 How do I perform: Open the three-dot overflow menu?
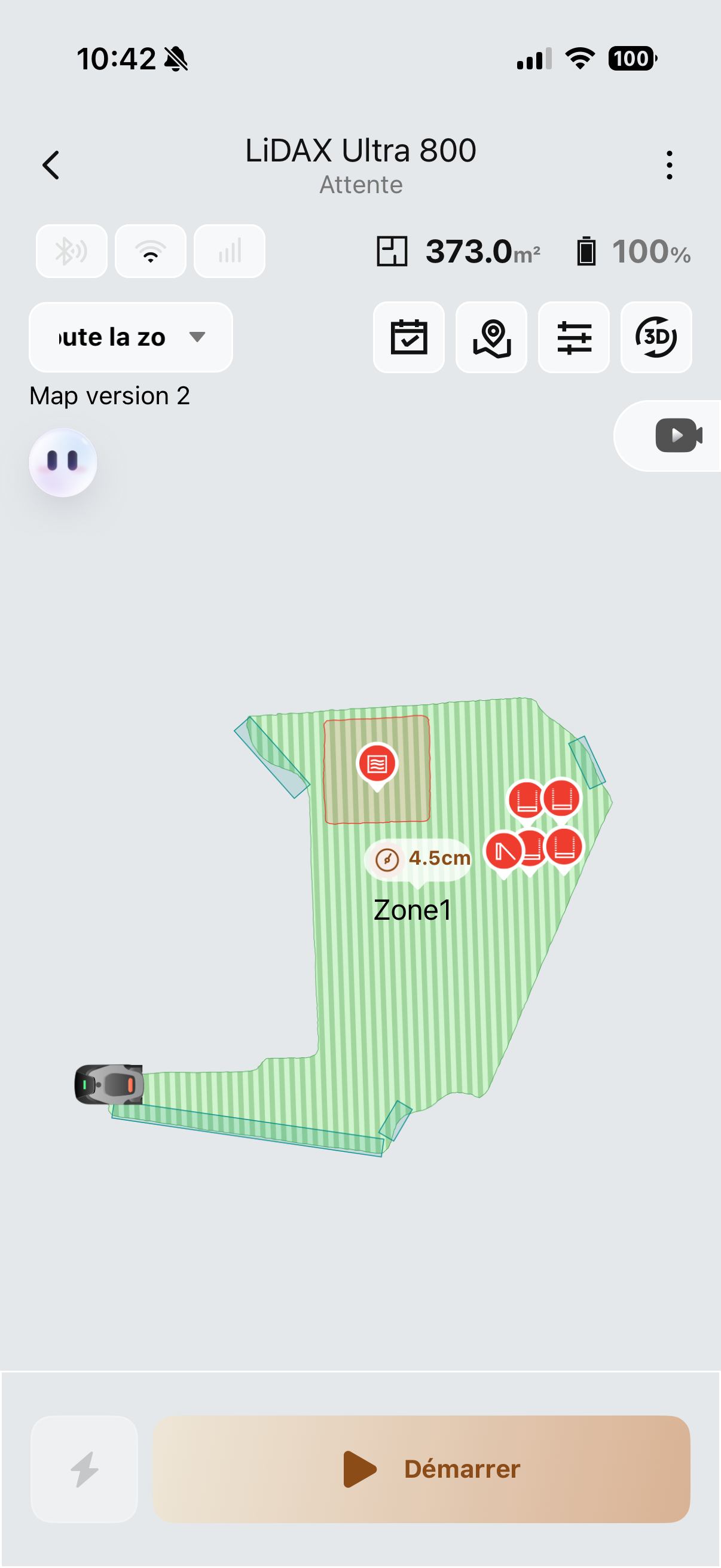point(668,165)
